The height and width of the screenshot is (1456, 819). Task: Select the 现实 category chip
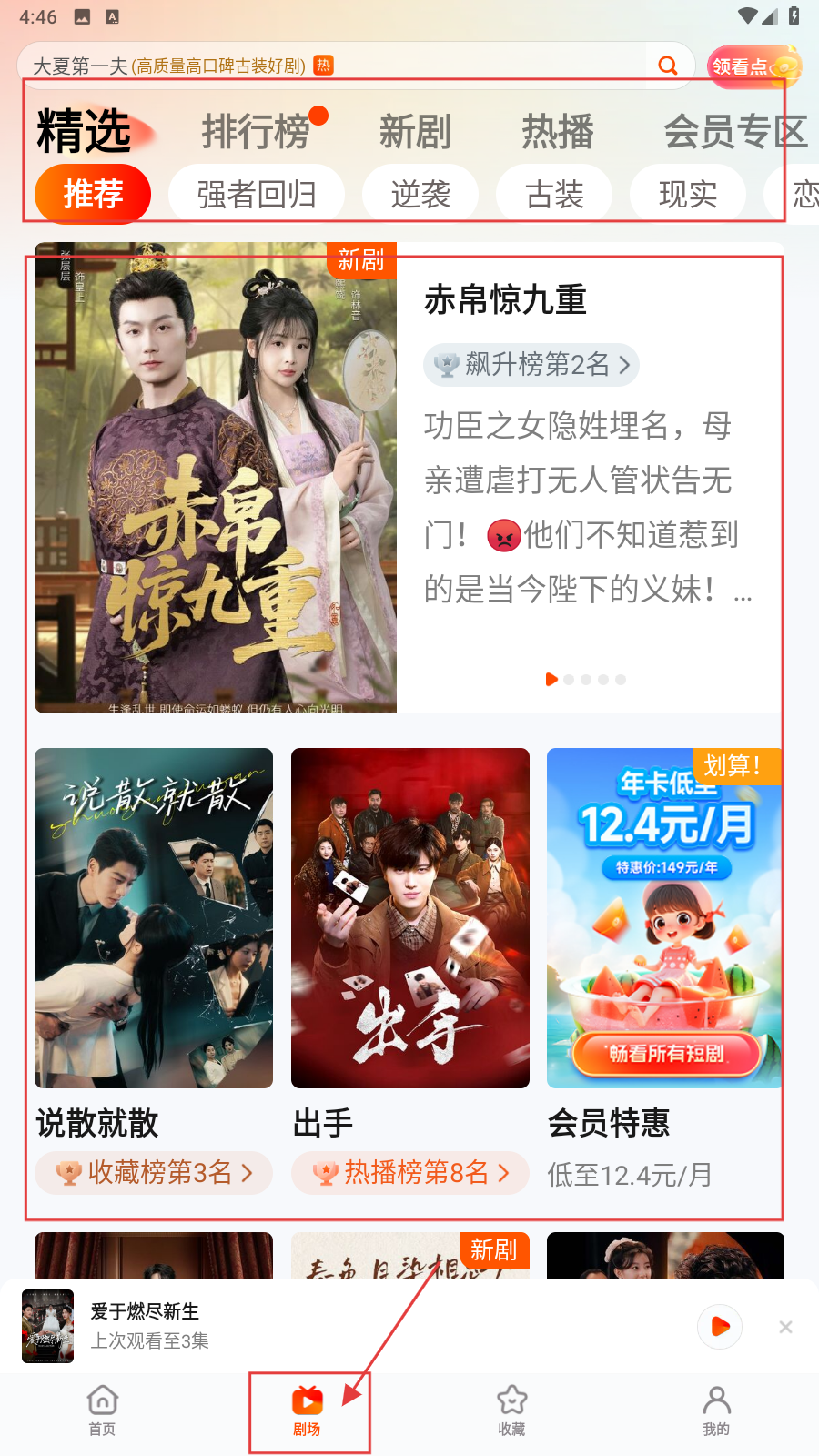pos(688,194)
